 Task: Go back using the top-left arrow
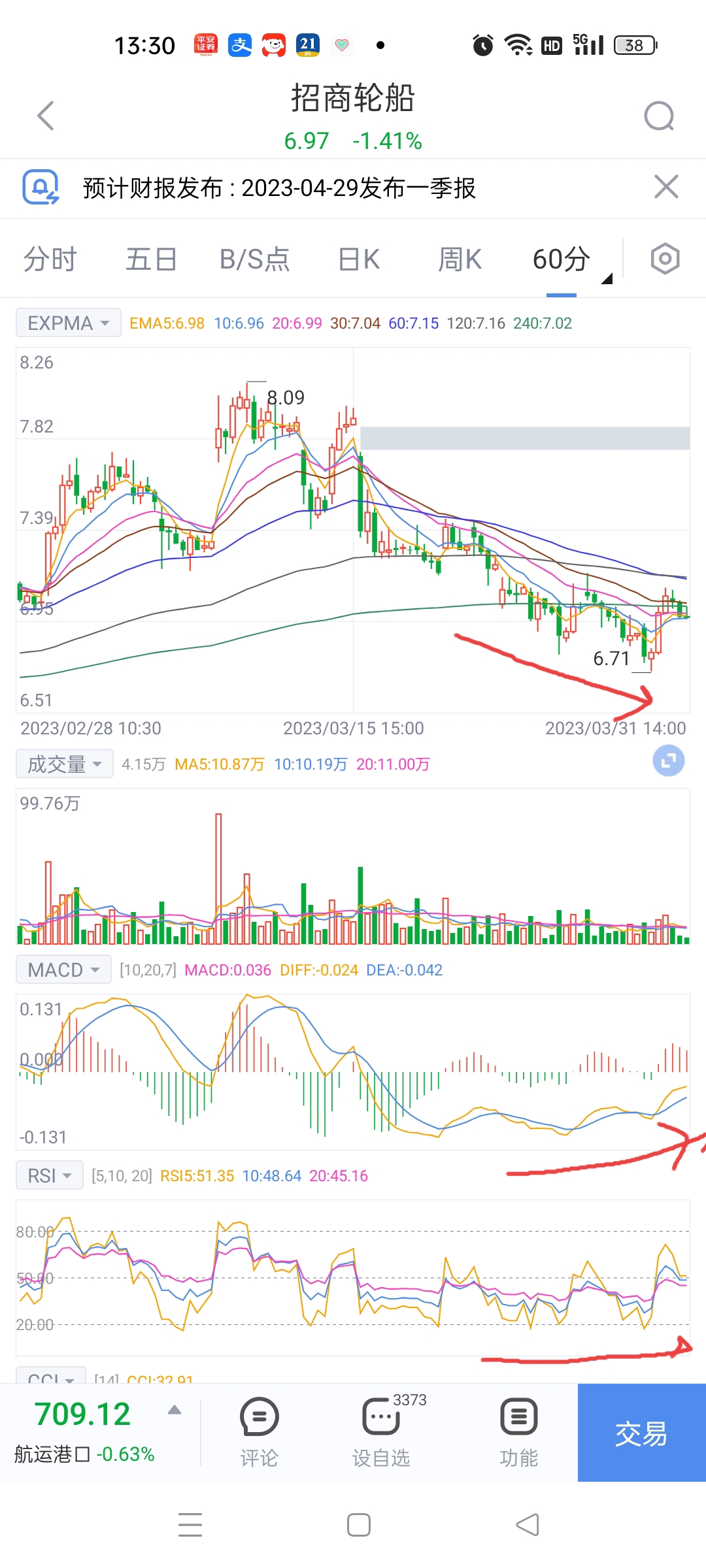pos(46,116)
